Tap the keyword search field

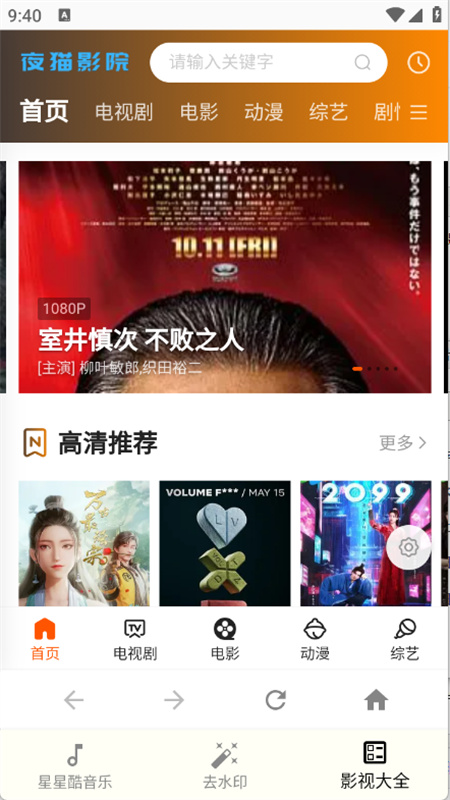pyautogui.click(x=268, y=62)
